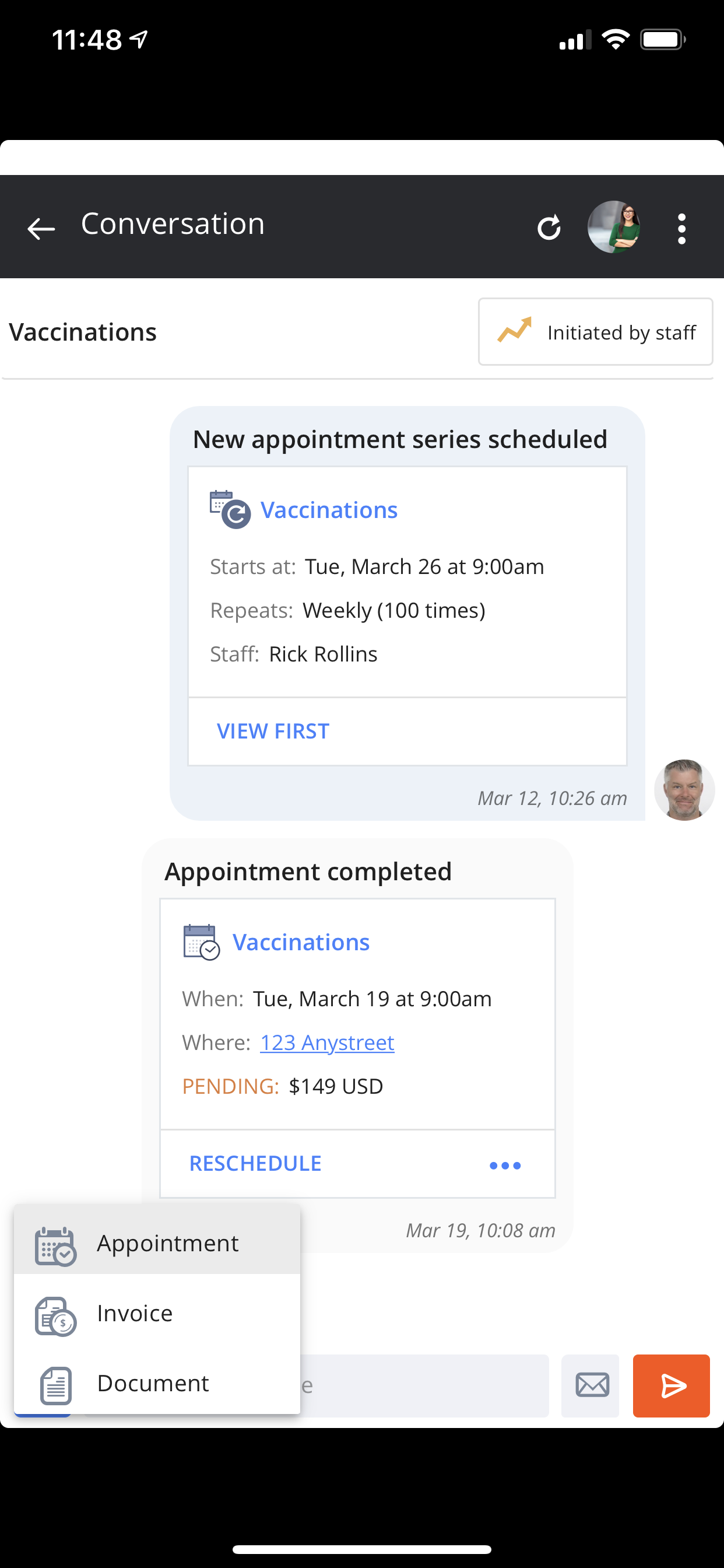Viewport: 724px width, 1568px height.
Task: Open the 123 Anystreet address link
Action: pyautogui.click(x=328, y=1042)
